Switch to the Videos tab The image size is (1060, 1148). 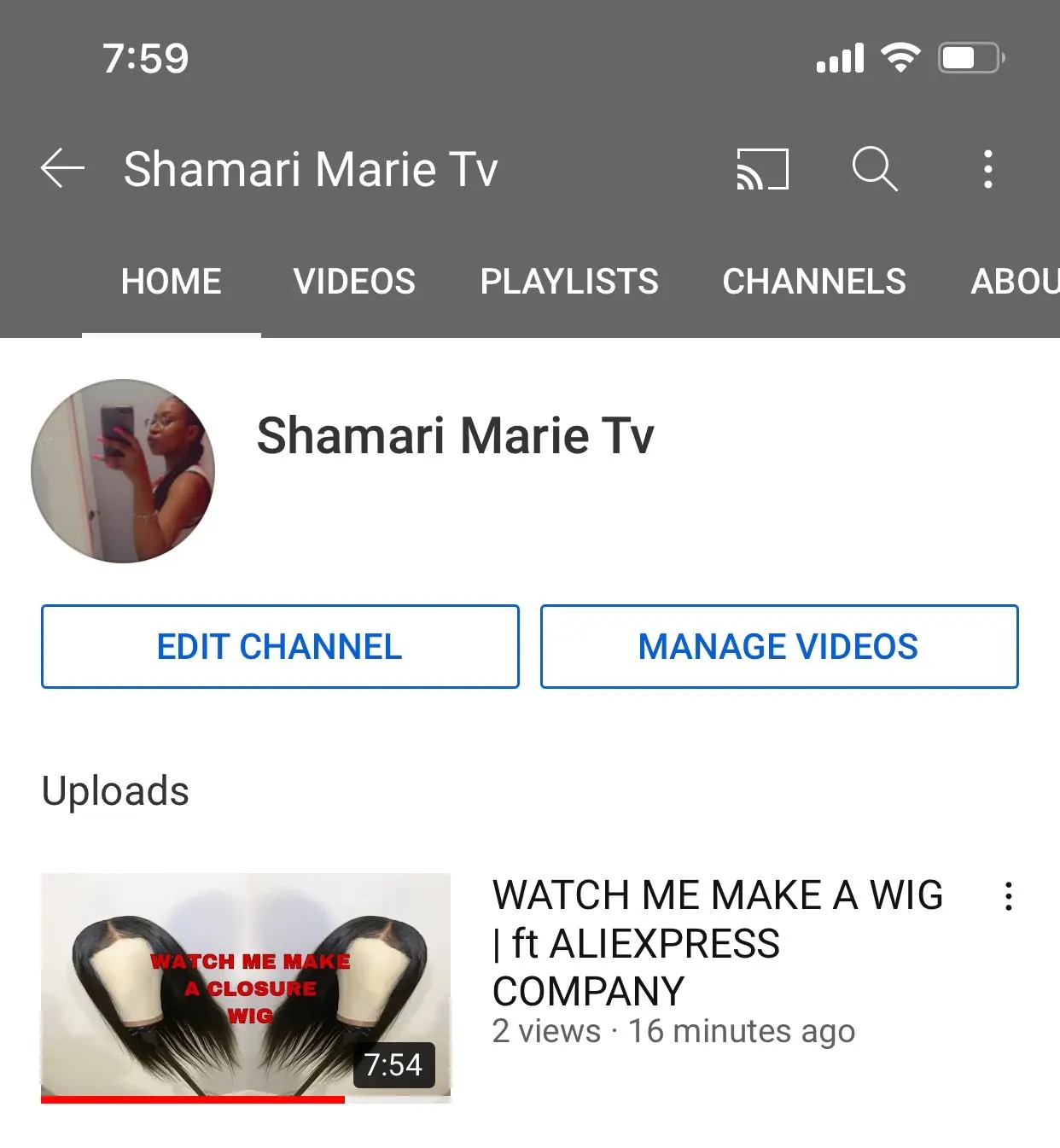click(x=354, y=282)
